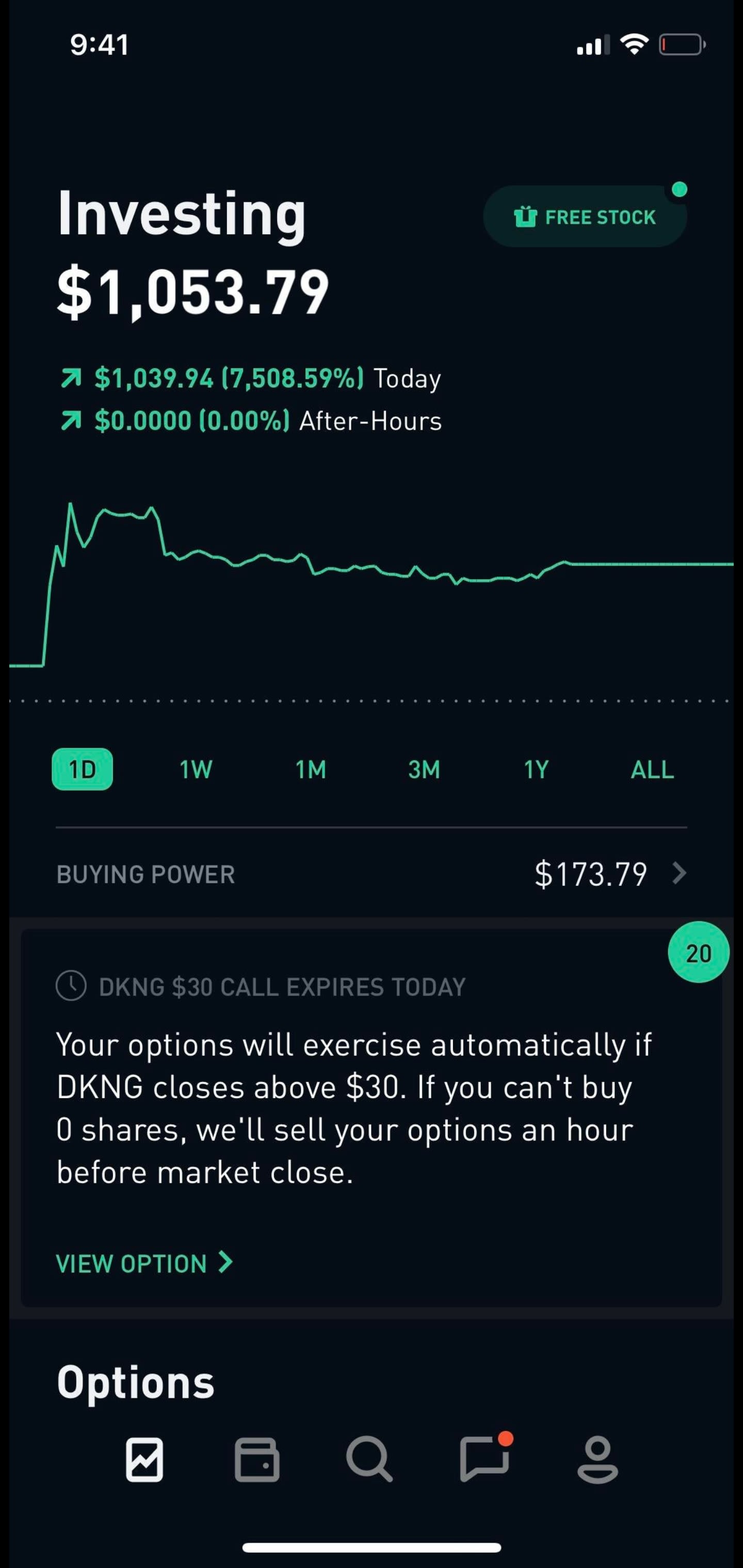View the ALL time chart

tap(652, 770)
